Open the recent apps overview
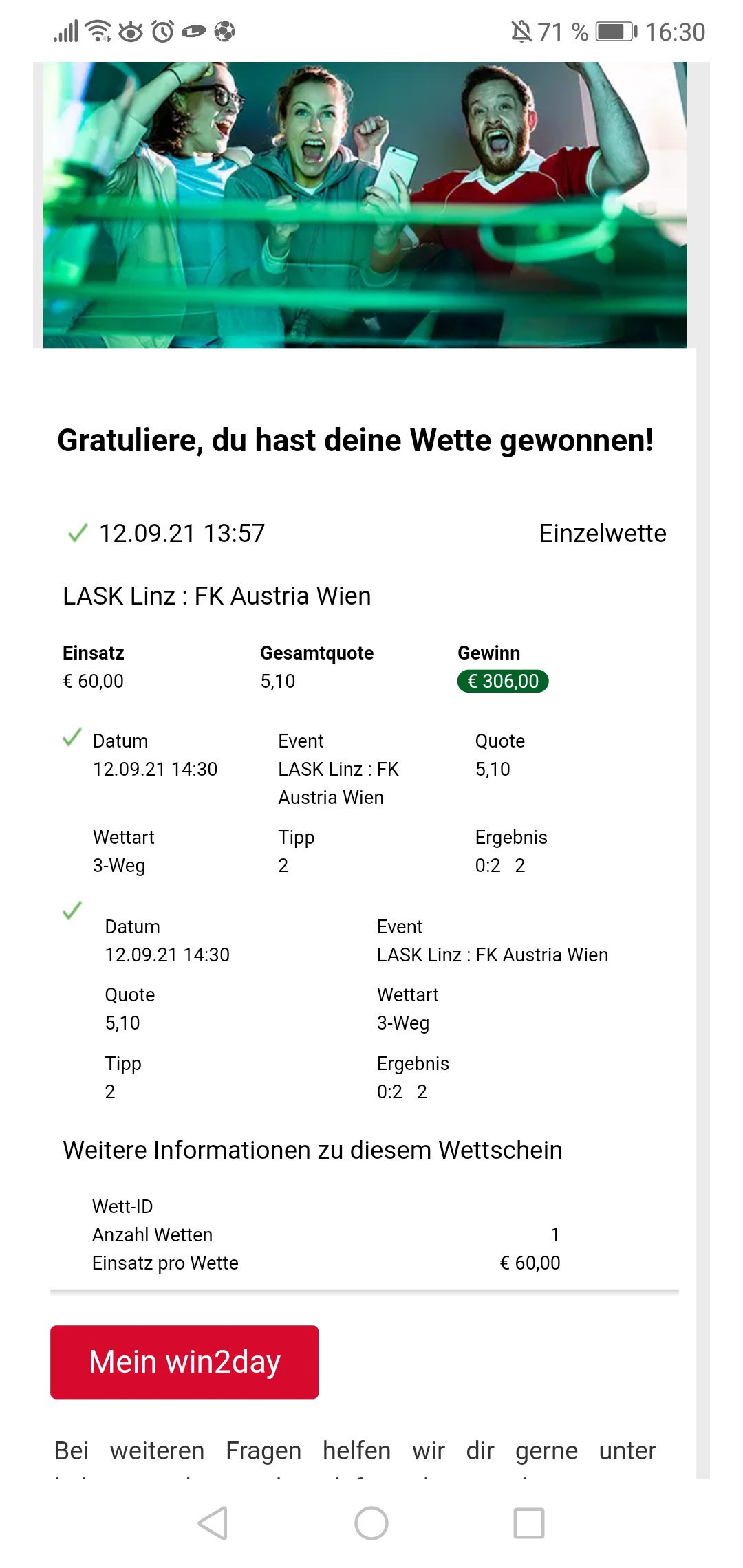The height and width of the screenshot is (1568, 743). click(x=529, y=1523)
